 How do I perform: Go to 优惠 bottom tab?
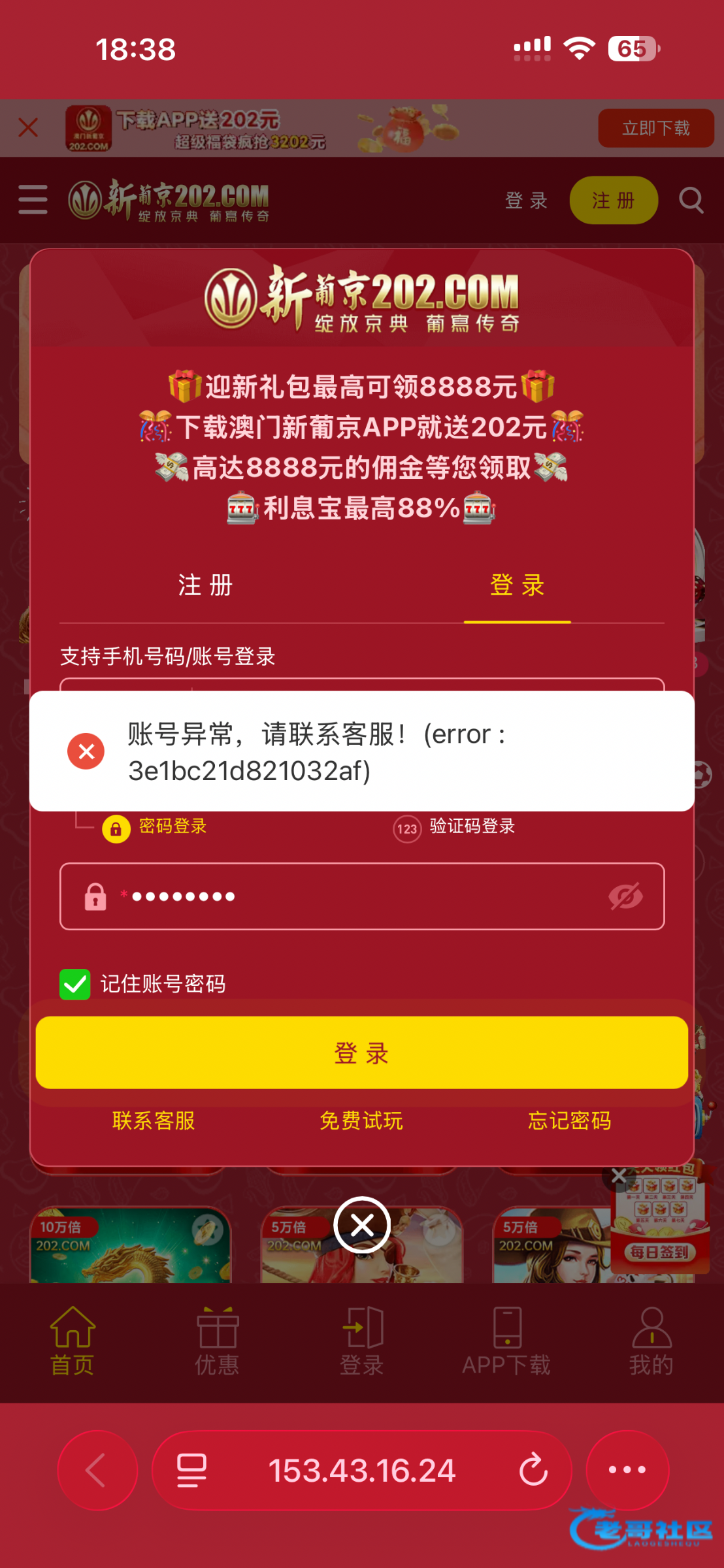[217, 1342]
